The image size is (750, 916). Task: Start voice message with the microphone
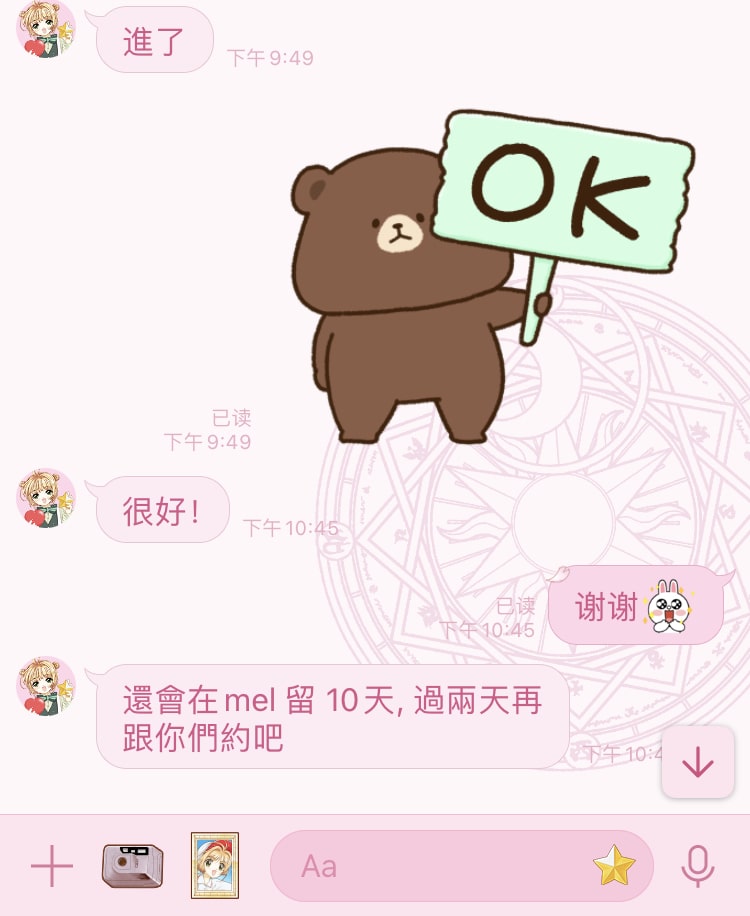pyautogui.click(x=697, y=866)
